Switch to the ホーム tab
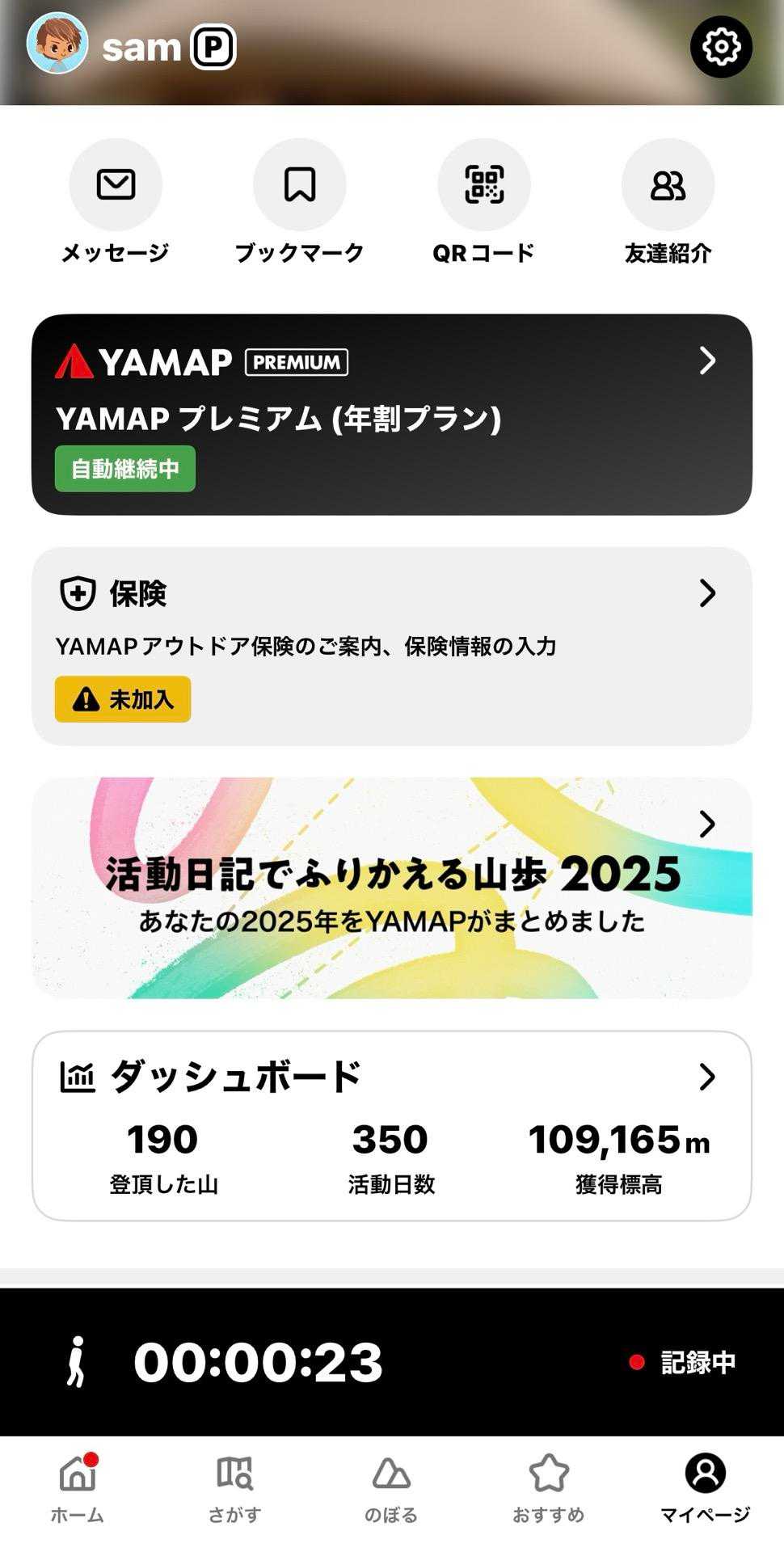 (78, 1489)
